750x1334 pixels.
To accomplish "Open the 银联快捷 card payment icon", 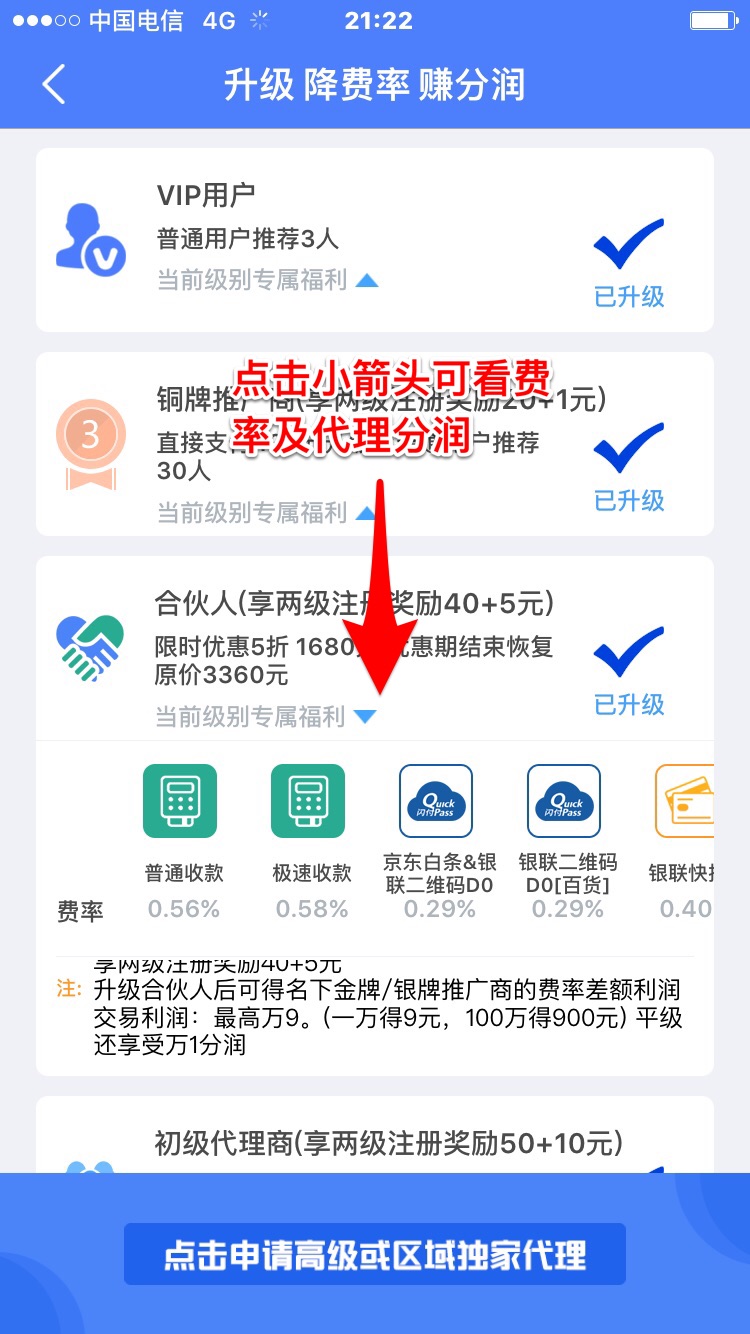I will [686, 800].
